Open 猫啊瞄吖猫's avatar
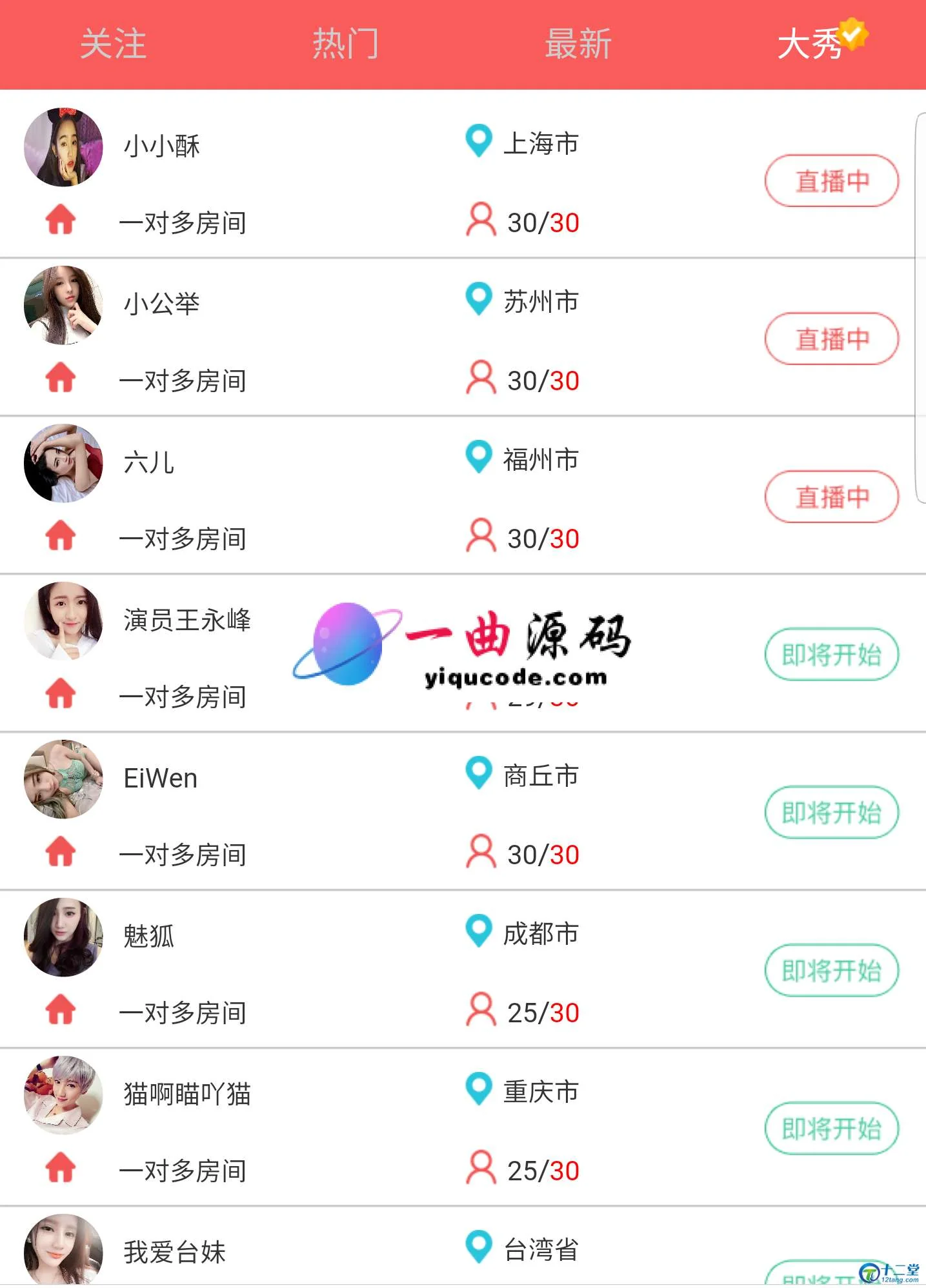926x1288 pixels. [x=63, y=1095]
